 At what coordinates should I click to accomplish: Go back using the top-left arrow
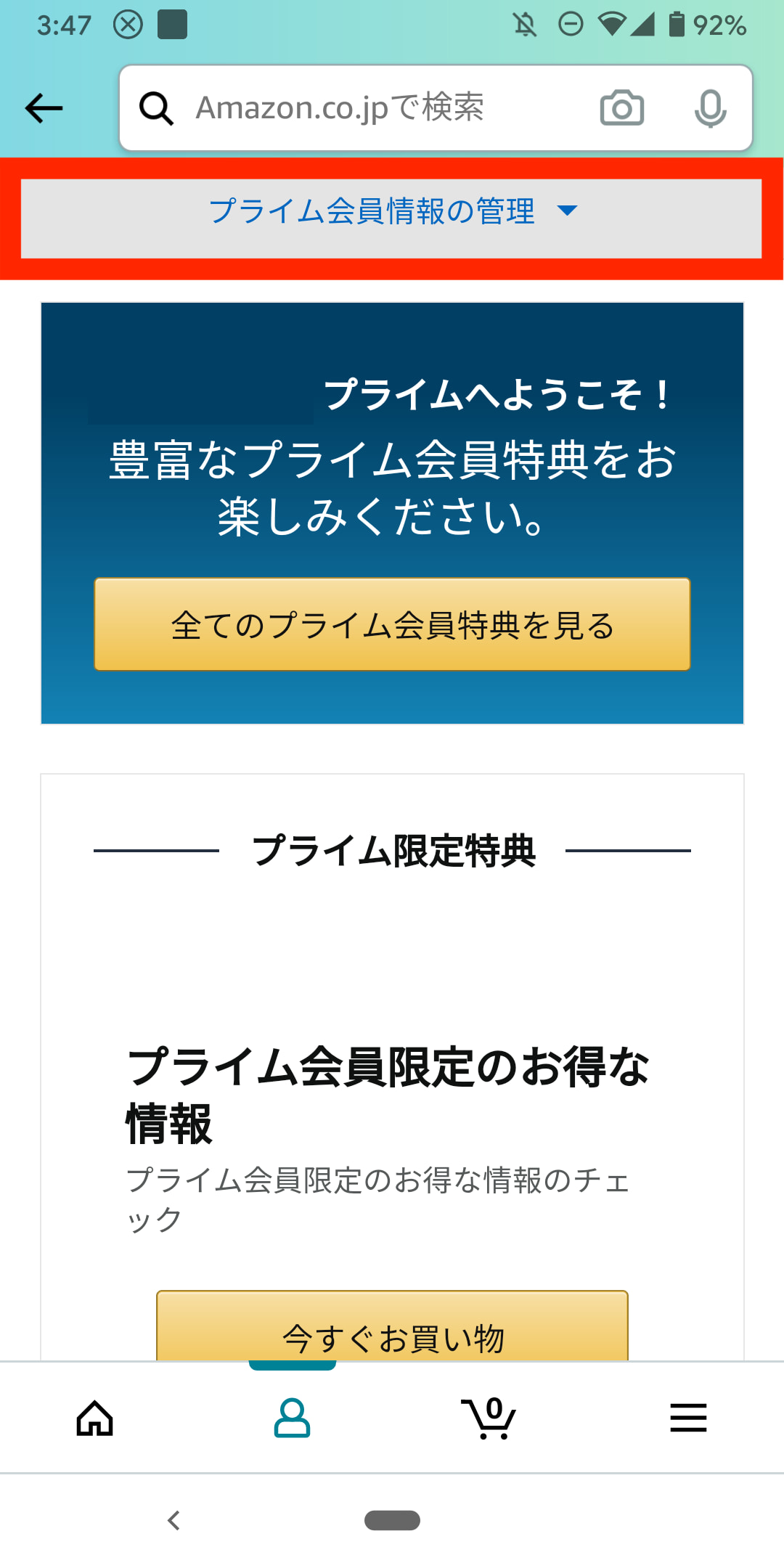[x=44, y=109]
